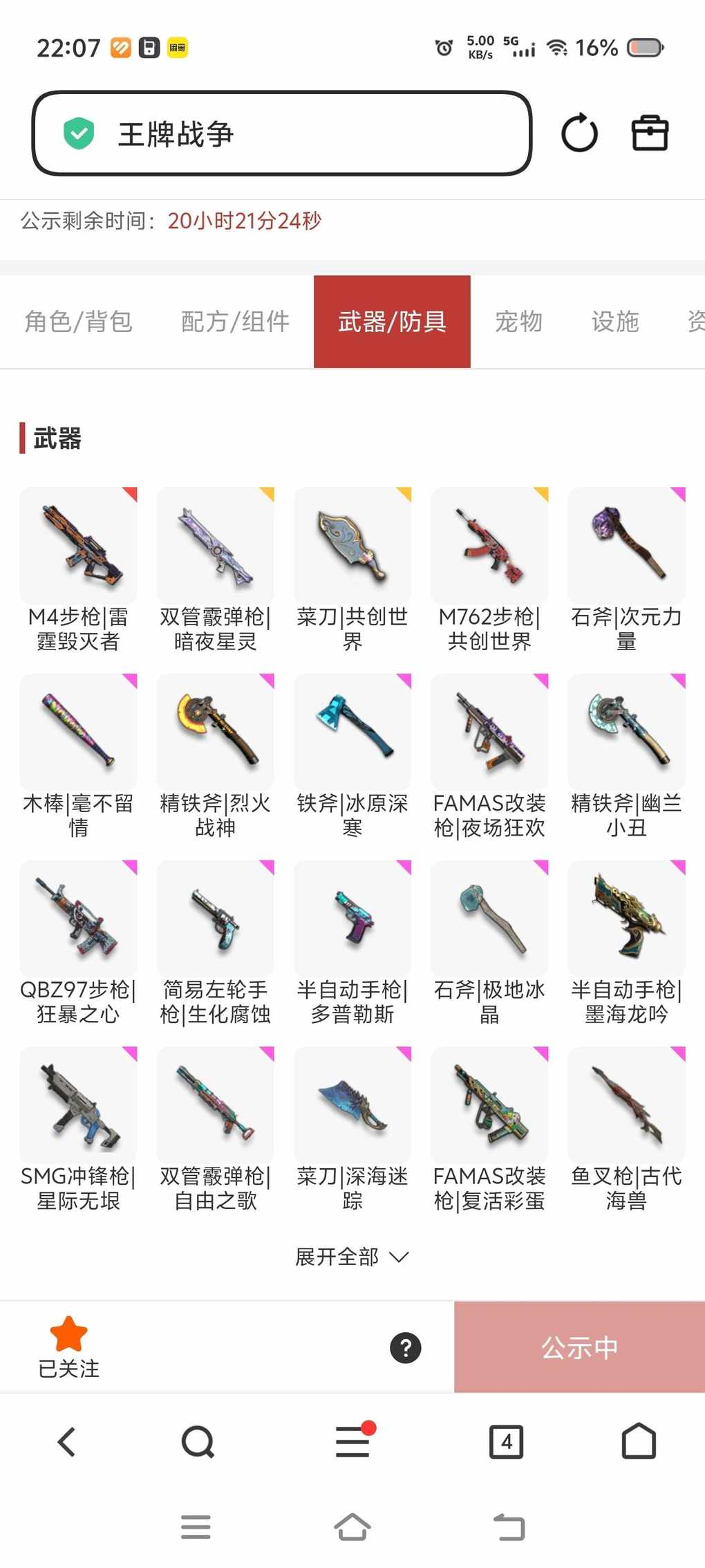Tap the refresh icon beside the address bar
The width and height of the screenshot is (705, 1568).
click(x=579, y=133)
